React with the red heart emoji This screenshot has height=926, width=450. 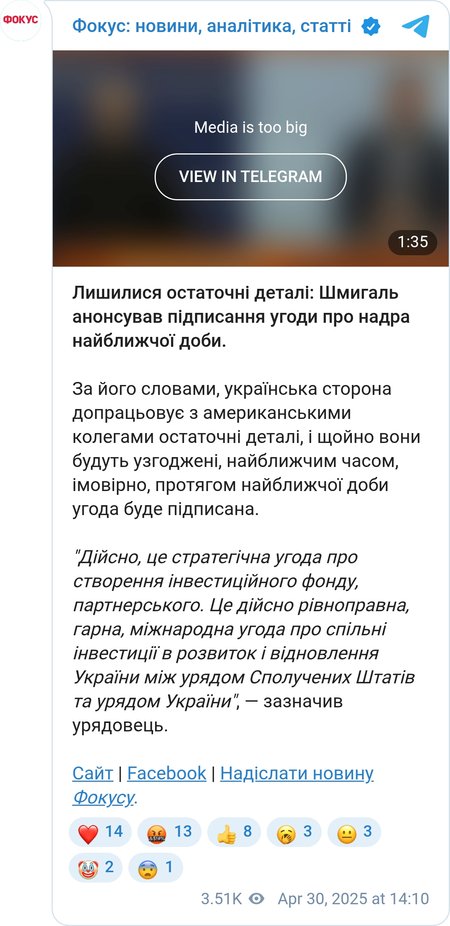pyautogui.click(x=100, y=832)
